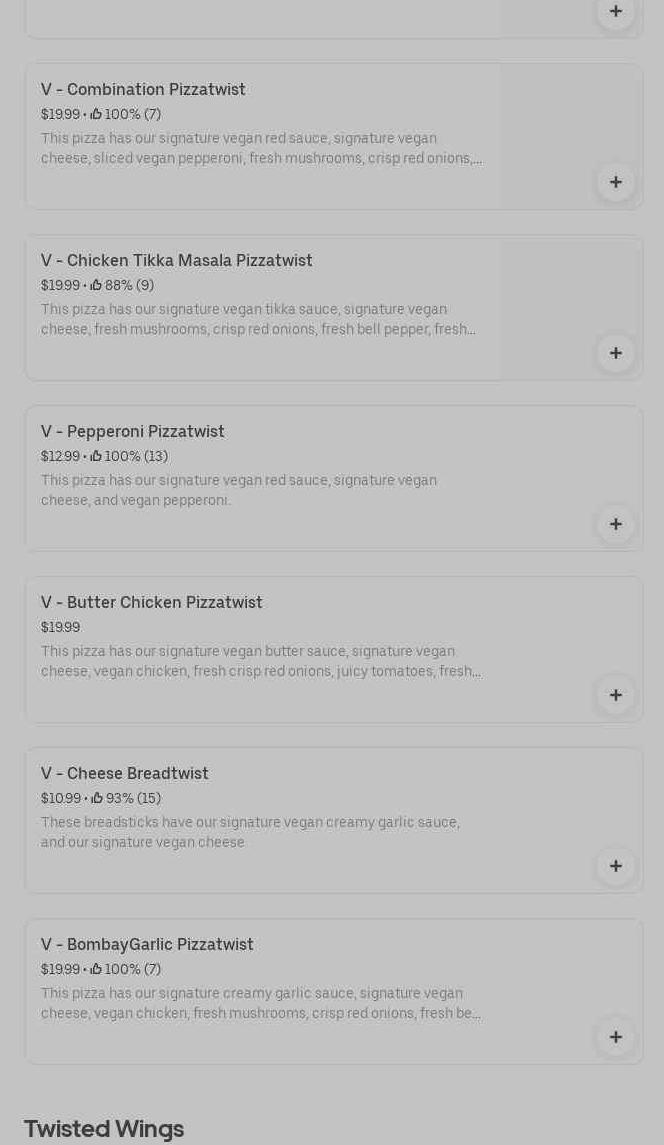The height and width of the screenshot is (1145, 664).
Task: Add V - Chicken Tikka Masala Pizzatwist to cart
Action: point(615,353)
